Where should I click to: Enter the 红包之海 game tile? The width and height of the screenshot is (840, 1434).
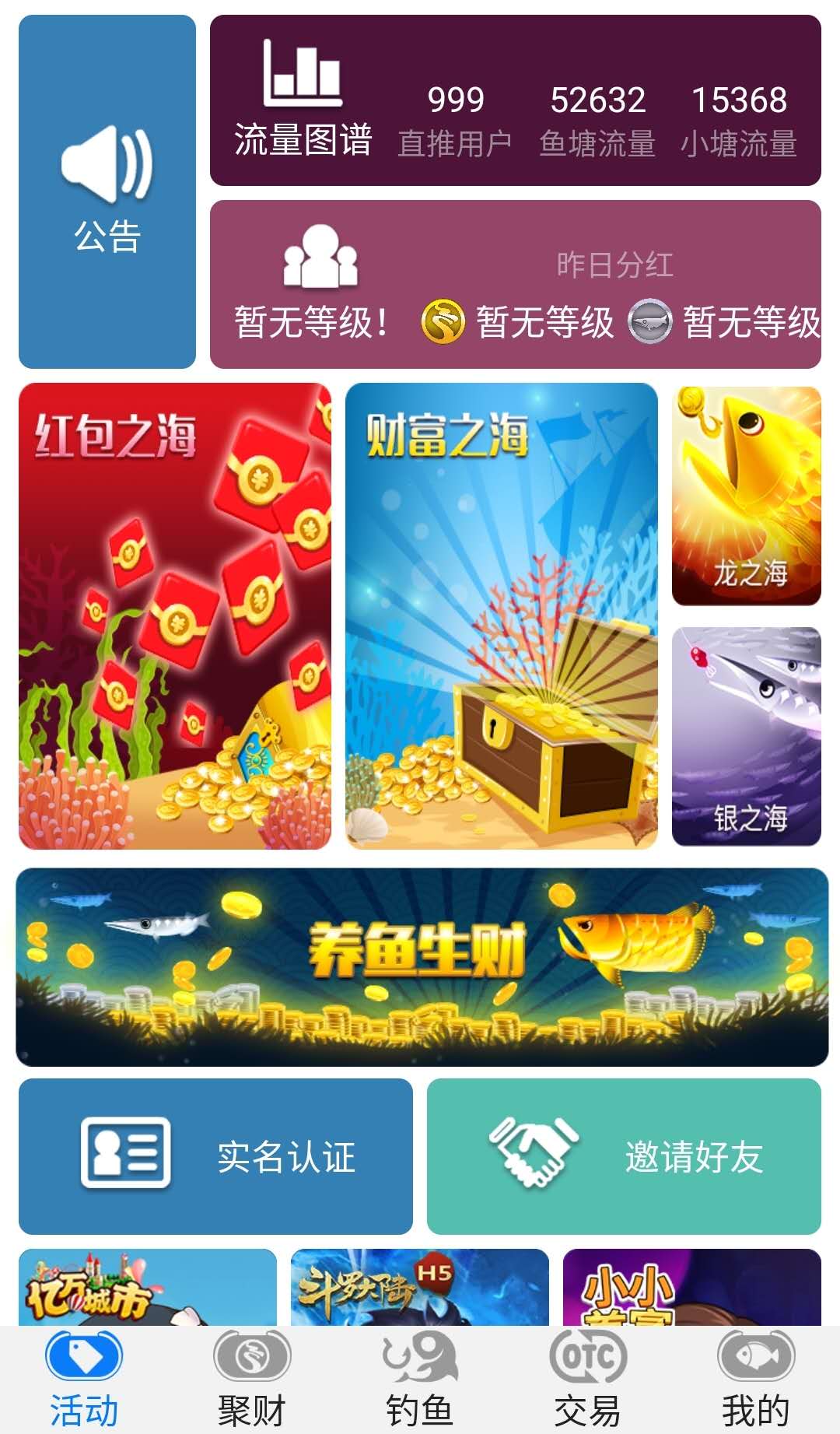[175, 615]
